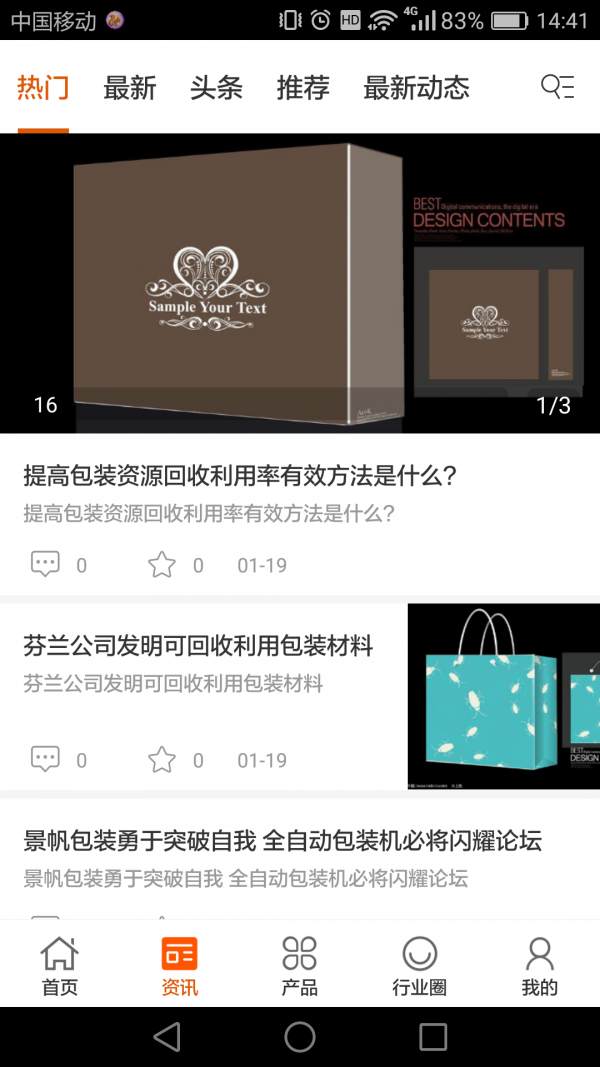Select the 热门 tab
The image size is (600, 1067).
[43, 88]
